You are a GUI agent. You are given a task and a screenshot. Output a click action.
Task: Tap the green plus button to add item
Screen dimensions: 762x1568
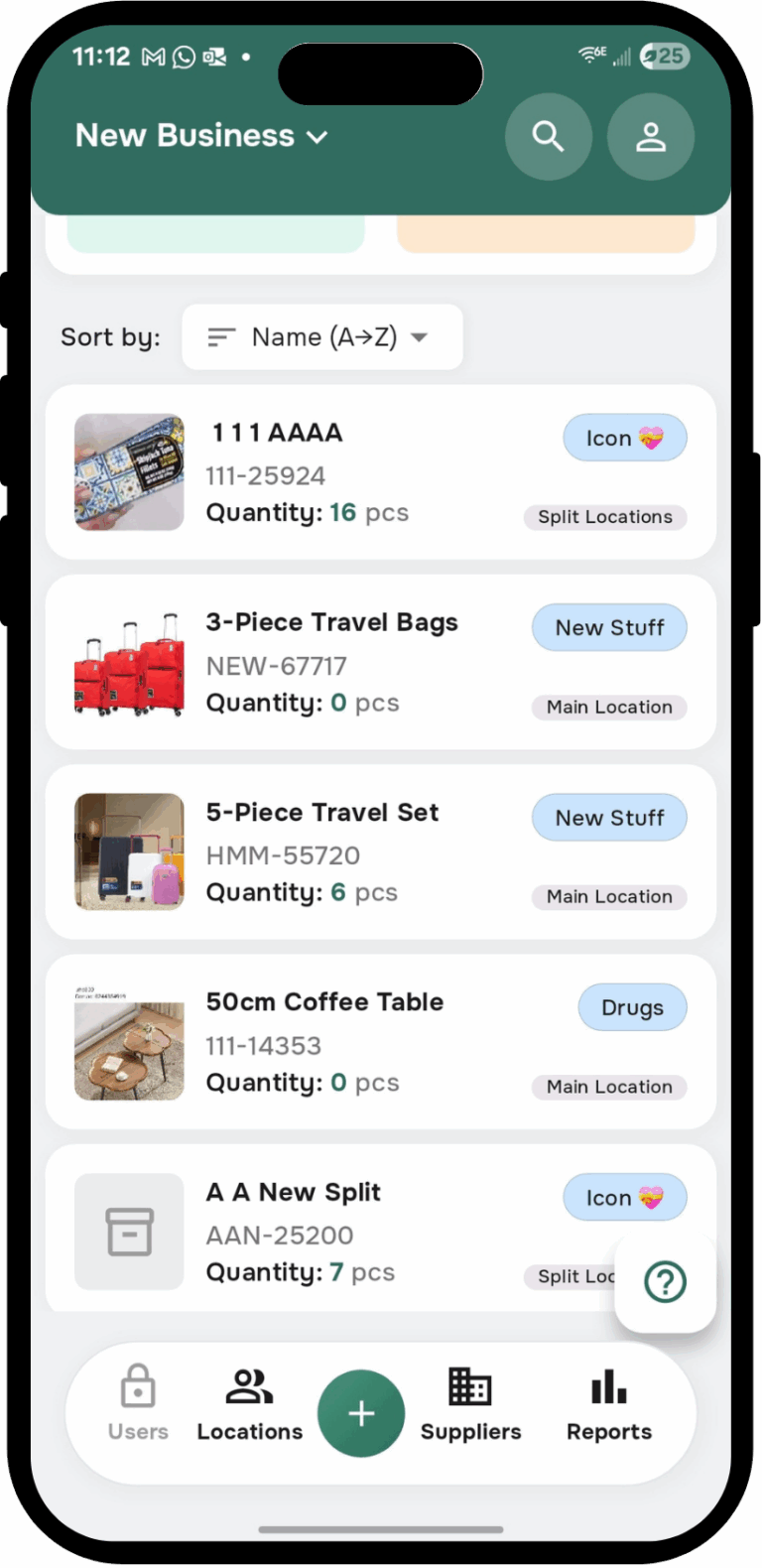[361, 1412]
